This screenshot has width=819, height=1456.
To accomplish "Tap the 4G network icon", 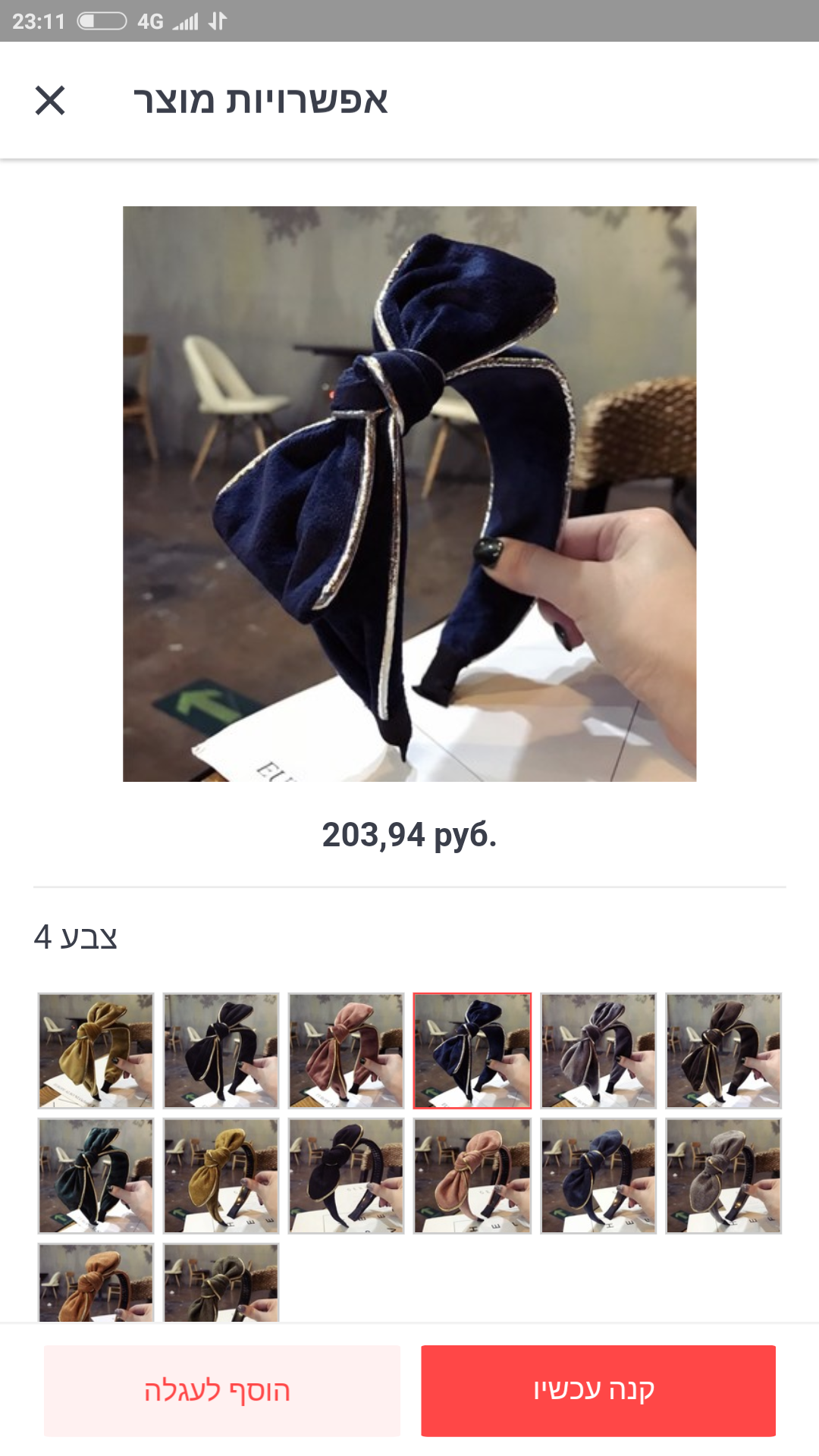I will pos(151,21).
